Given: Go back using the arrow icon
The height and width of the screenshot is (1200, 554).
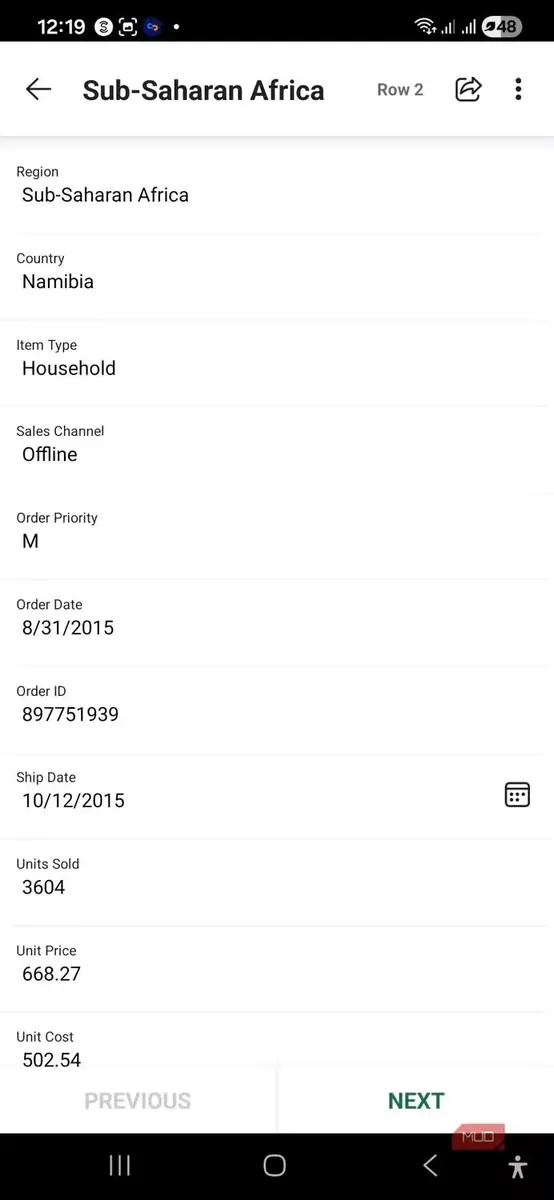Looking at the screenshot, I should point(38,89).
